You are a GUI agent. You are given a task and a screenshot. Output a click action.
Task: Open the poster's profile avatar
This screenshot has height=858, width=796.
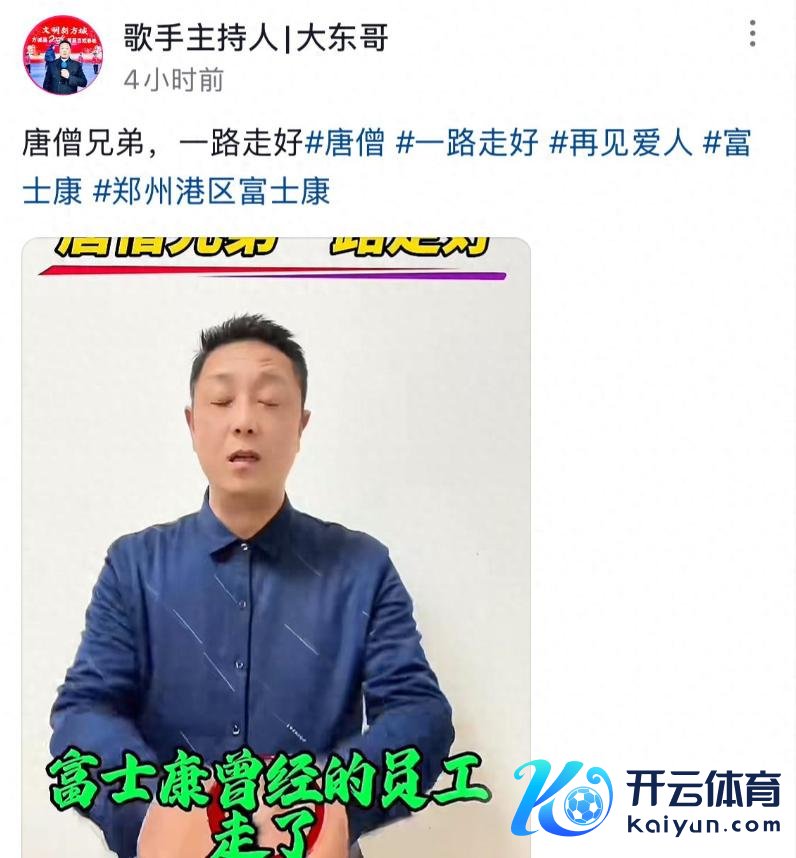62,55
